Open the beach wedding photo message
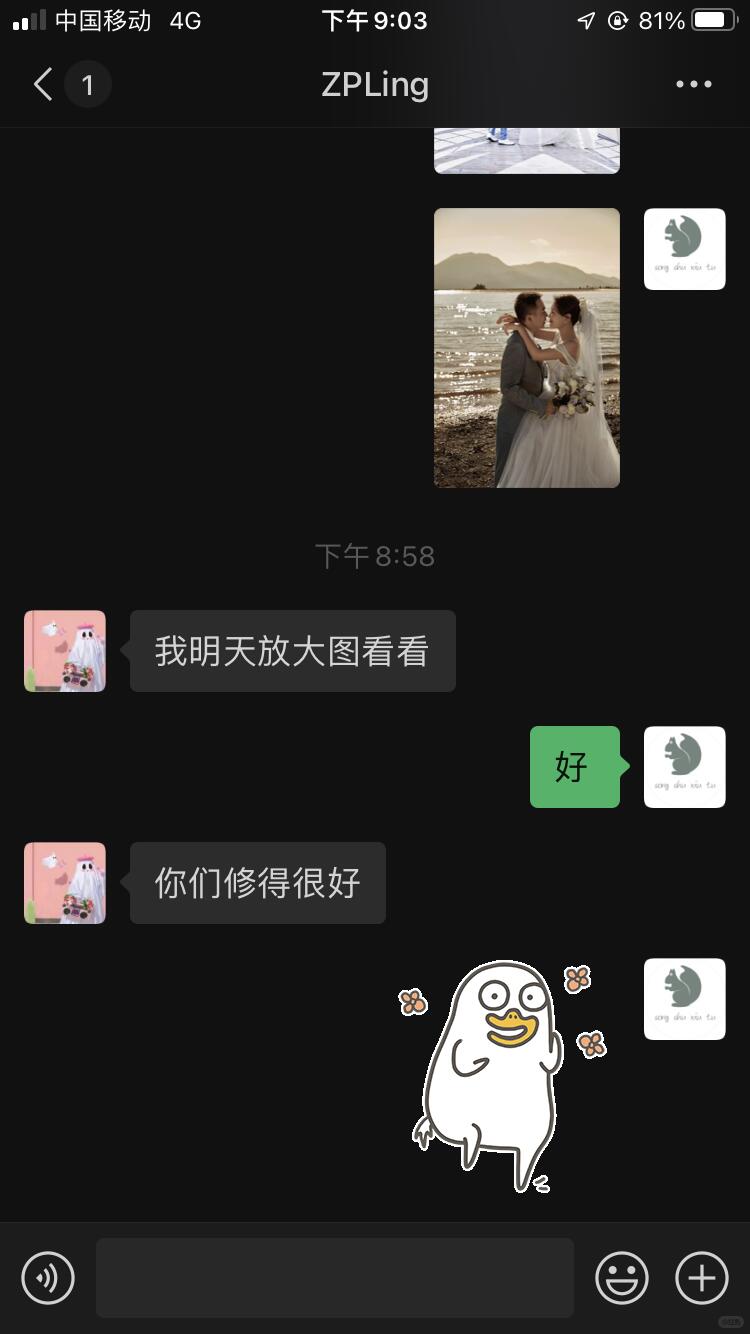750x1334 pixels. point(526,347)
